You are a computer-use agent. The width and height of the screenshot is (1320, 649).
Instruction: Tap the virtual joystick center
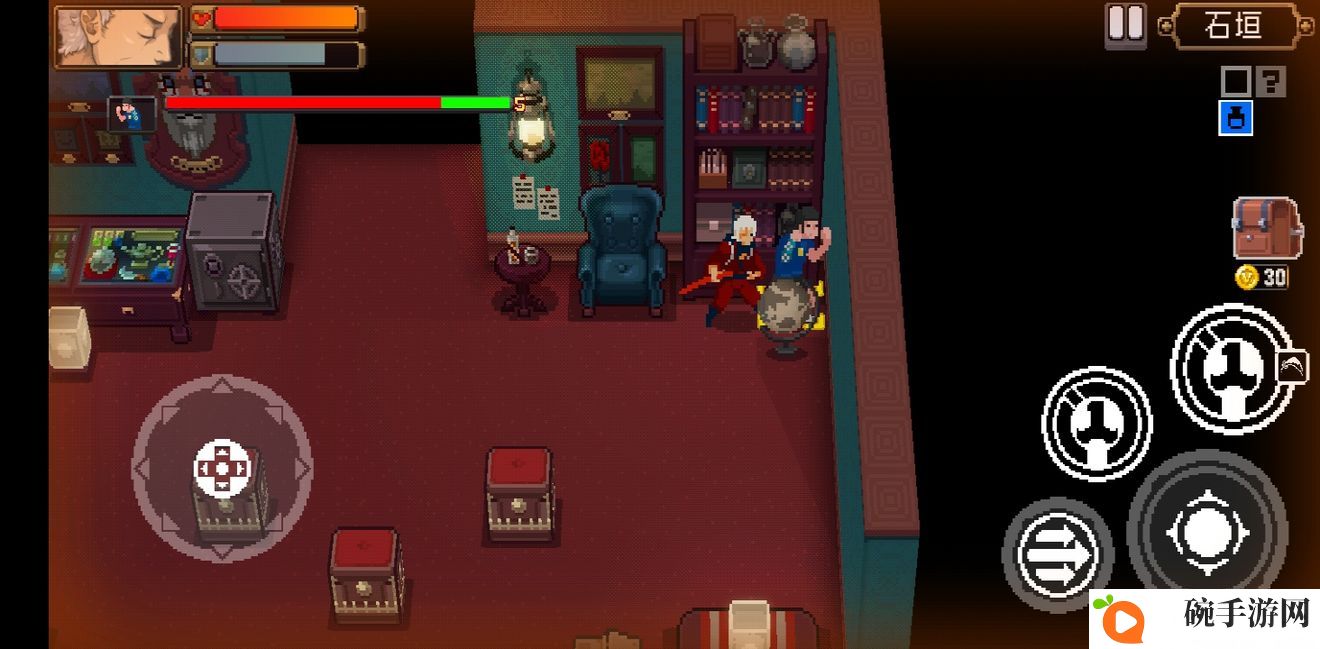222,468
